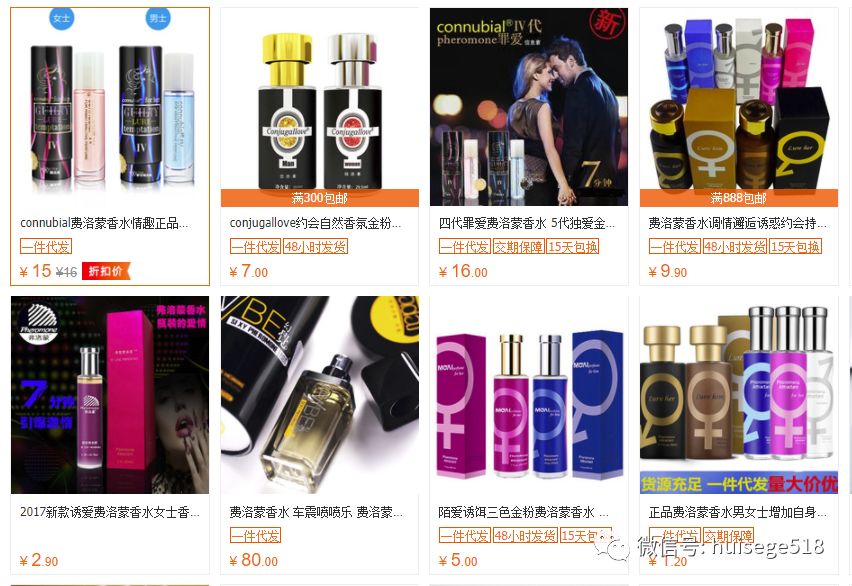Open the 2017新款诱爱费洛蒙香水女士 ¥2.90 item
Screen dimensions: 852x586
click(110, 395)
